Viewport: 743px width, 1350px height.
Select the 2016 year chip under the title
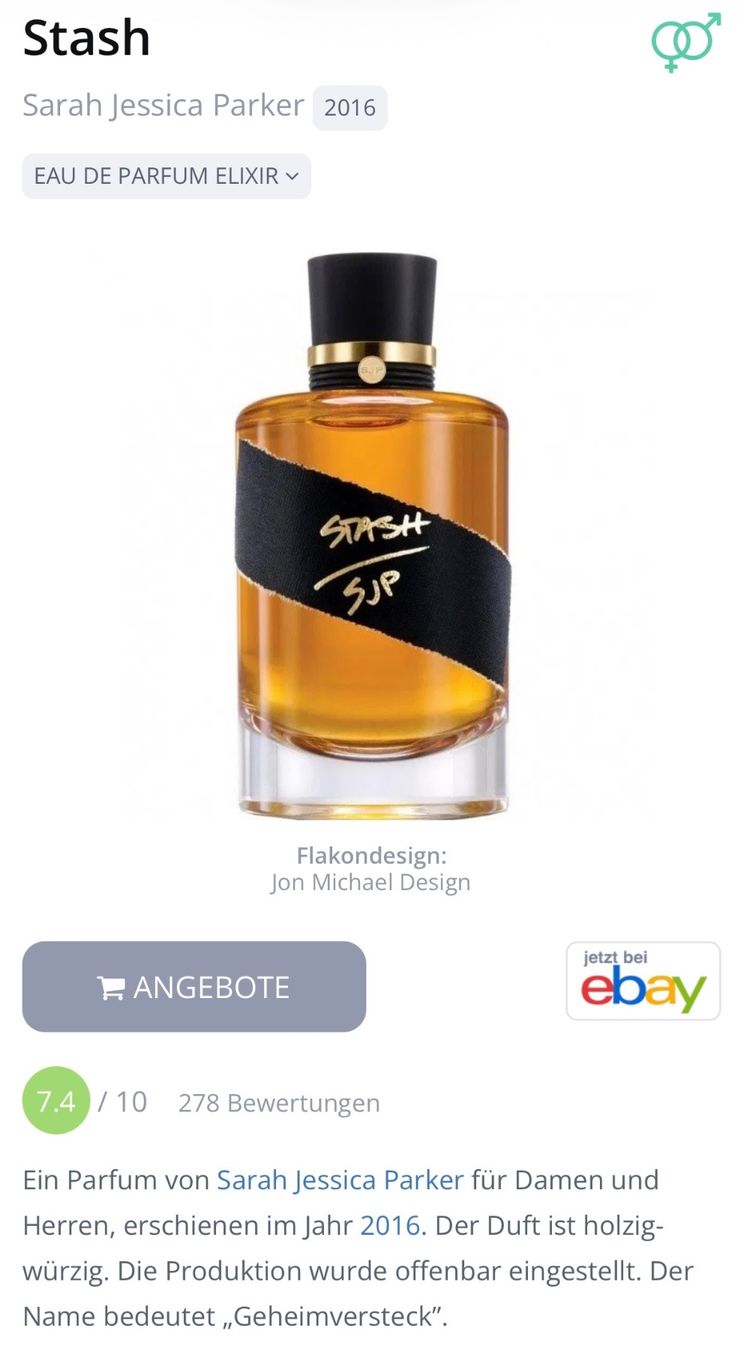click(x=350, y=106)
